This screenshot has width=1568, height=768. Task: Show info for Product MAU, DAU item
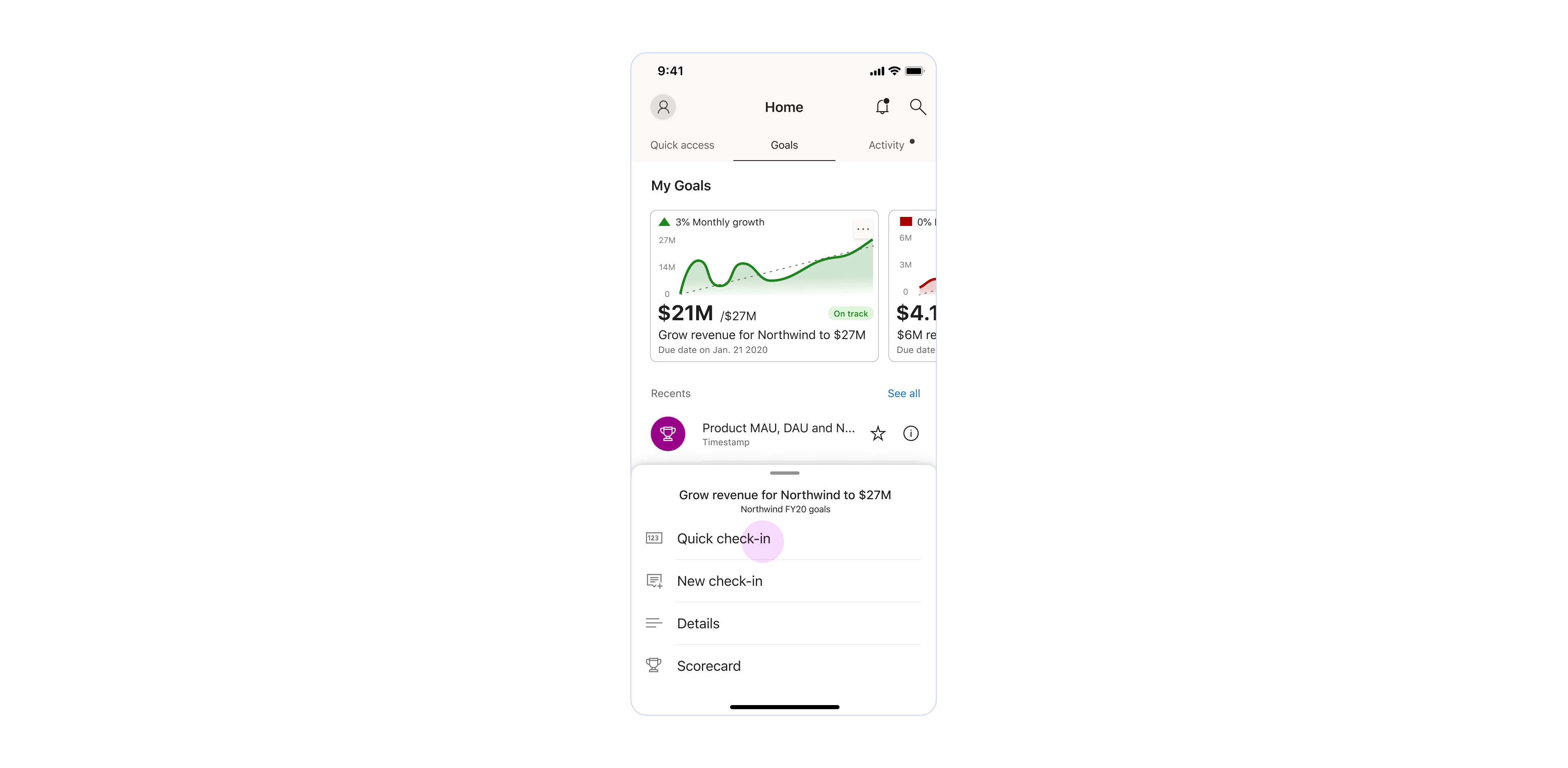[x=911, y=434]
